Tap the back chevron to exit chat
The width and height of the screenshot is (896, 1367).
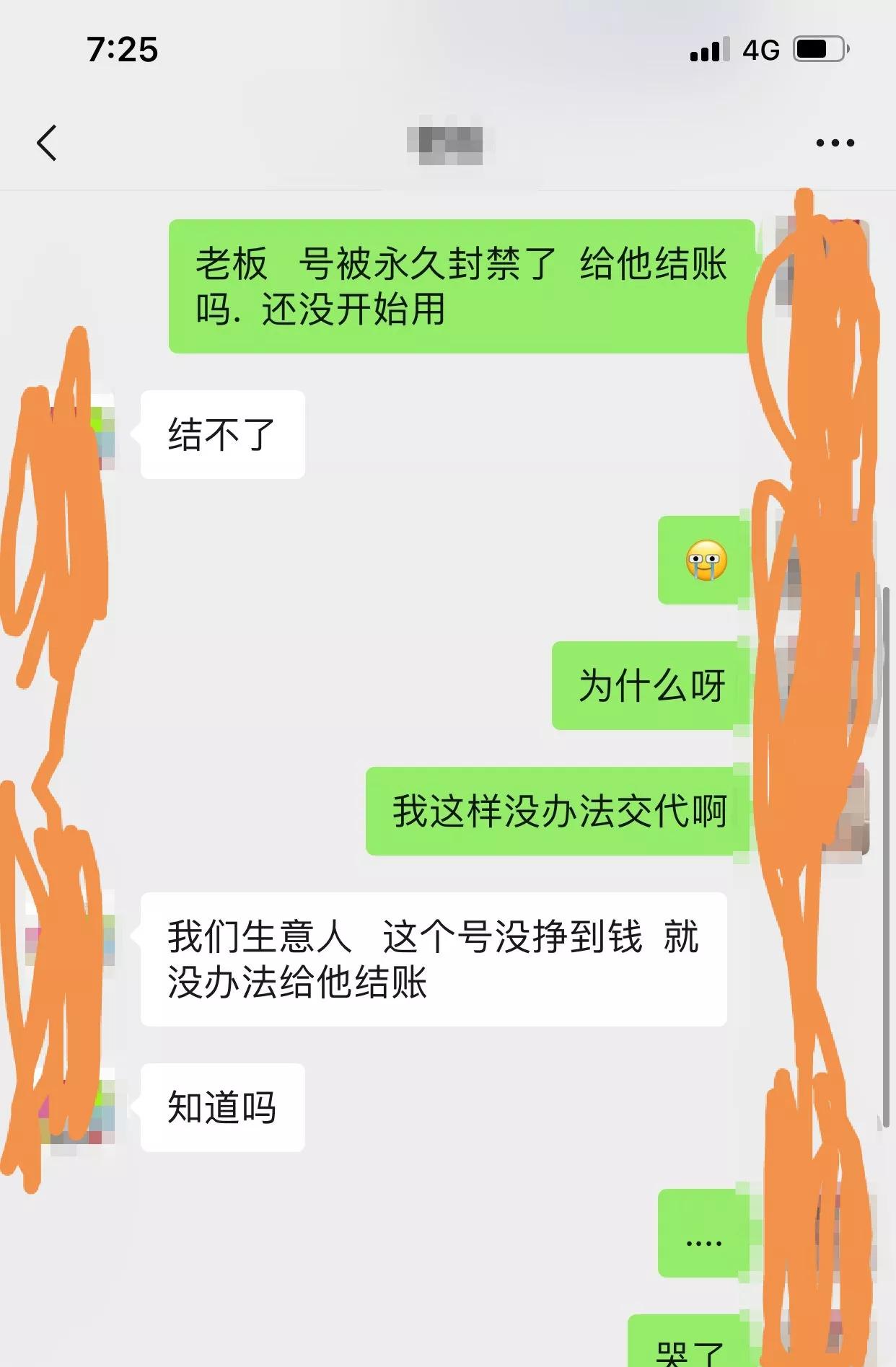(x=48, y=142)
